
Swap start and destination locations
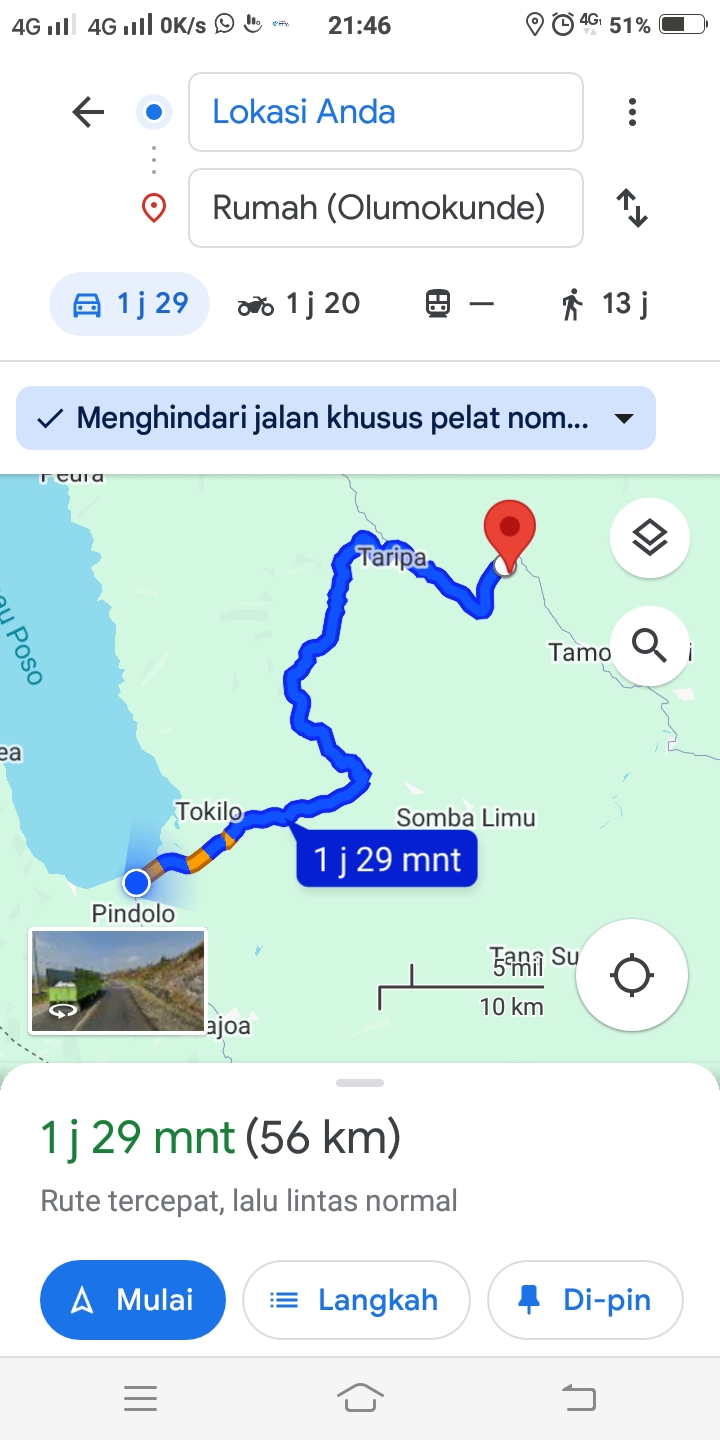632,208
